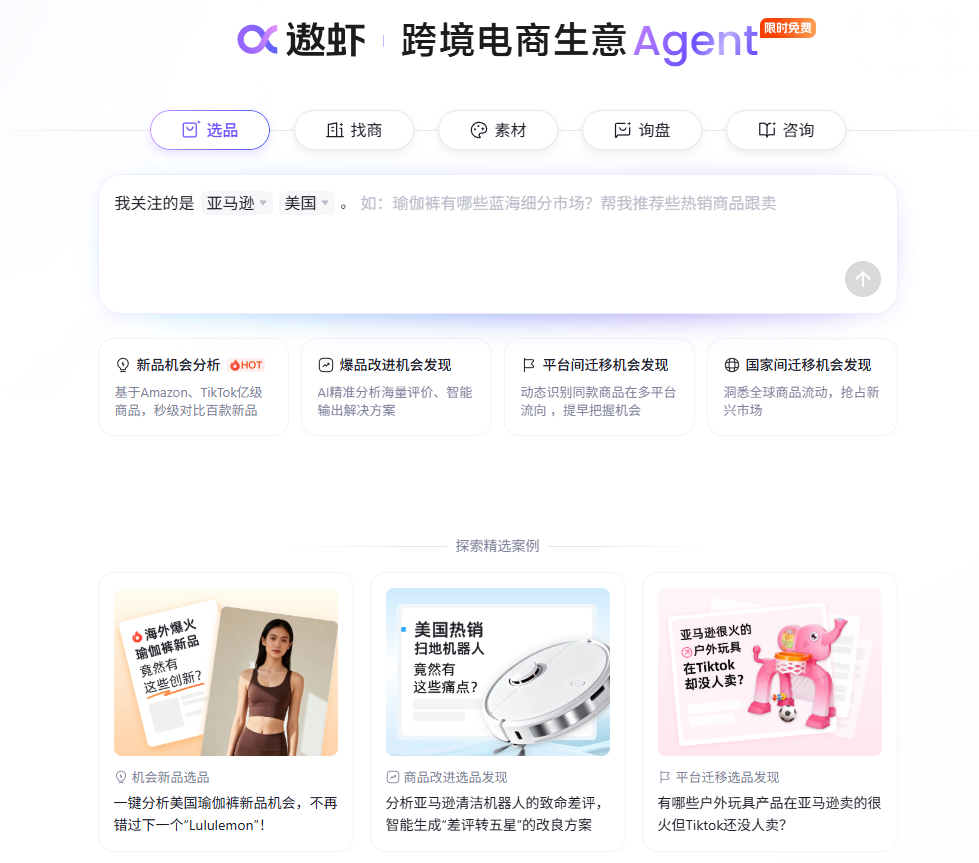Screen dimensions: 979x863
Task: Open the 瑜伽裤新品机会 case card
Action: coord(226,711)
